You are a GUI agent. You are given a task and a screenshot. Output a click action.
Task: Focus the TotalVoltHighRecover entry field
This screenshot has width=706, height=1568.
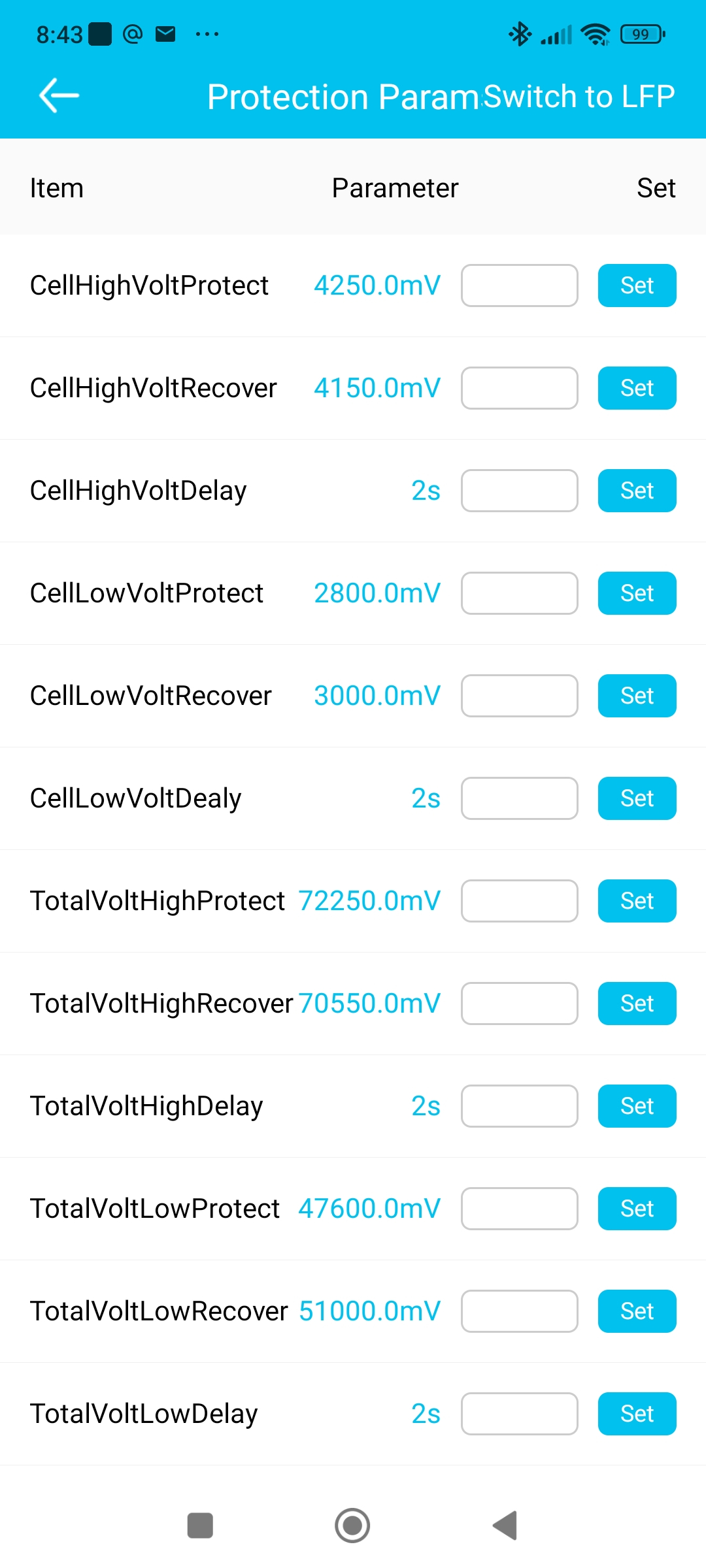click(519, 1004)
